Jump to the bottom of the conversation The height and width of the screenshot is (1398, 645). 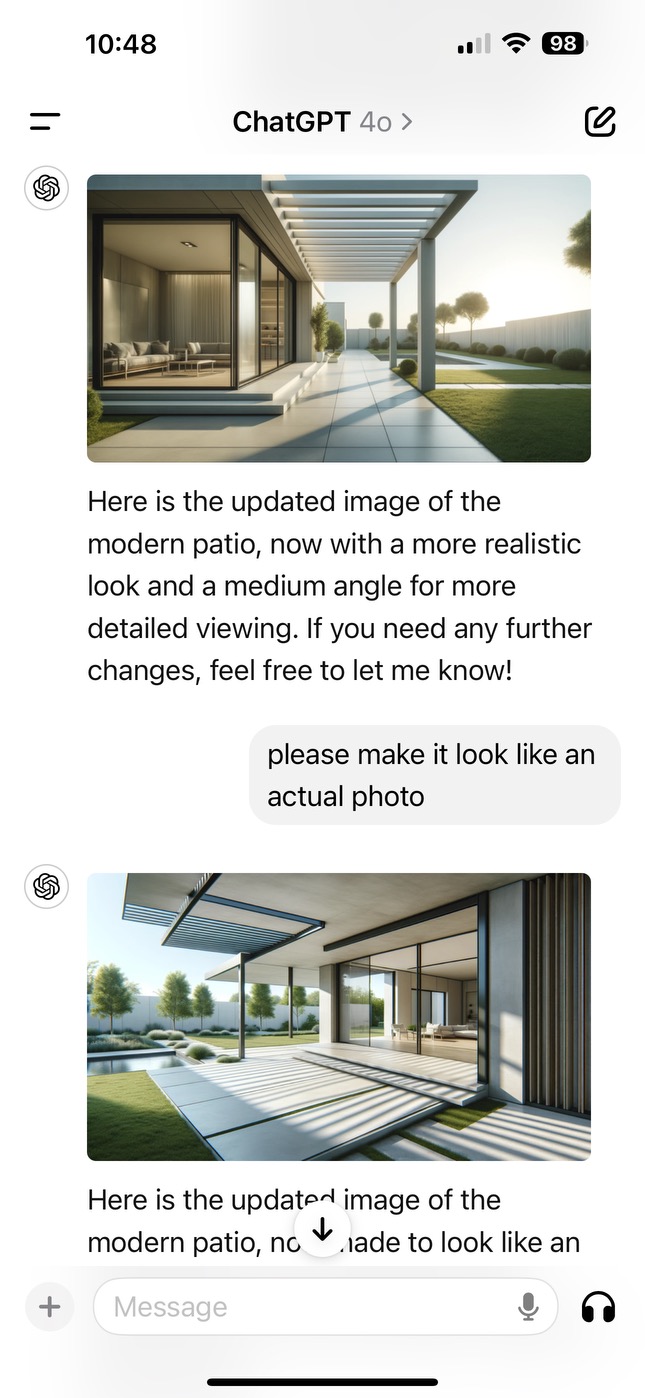[x=322, y=1228]
